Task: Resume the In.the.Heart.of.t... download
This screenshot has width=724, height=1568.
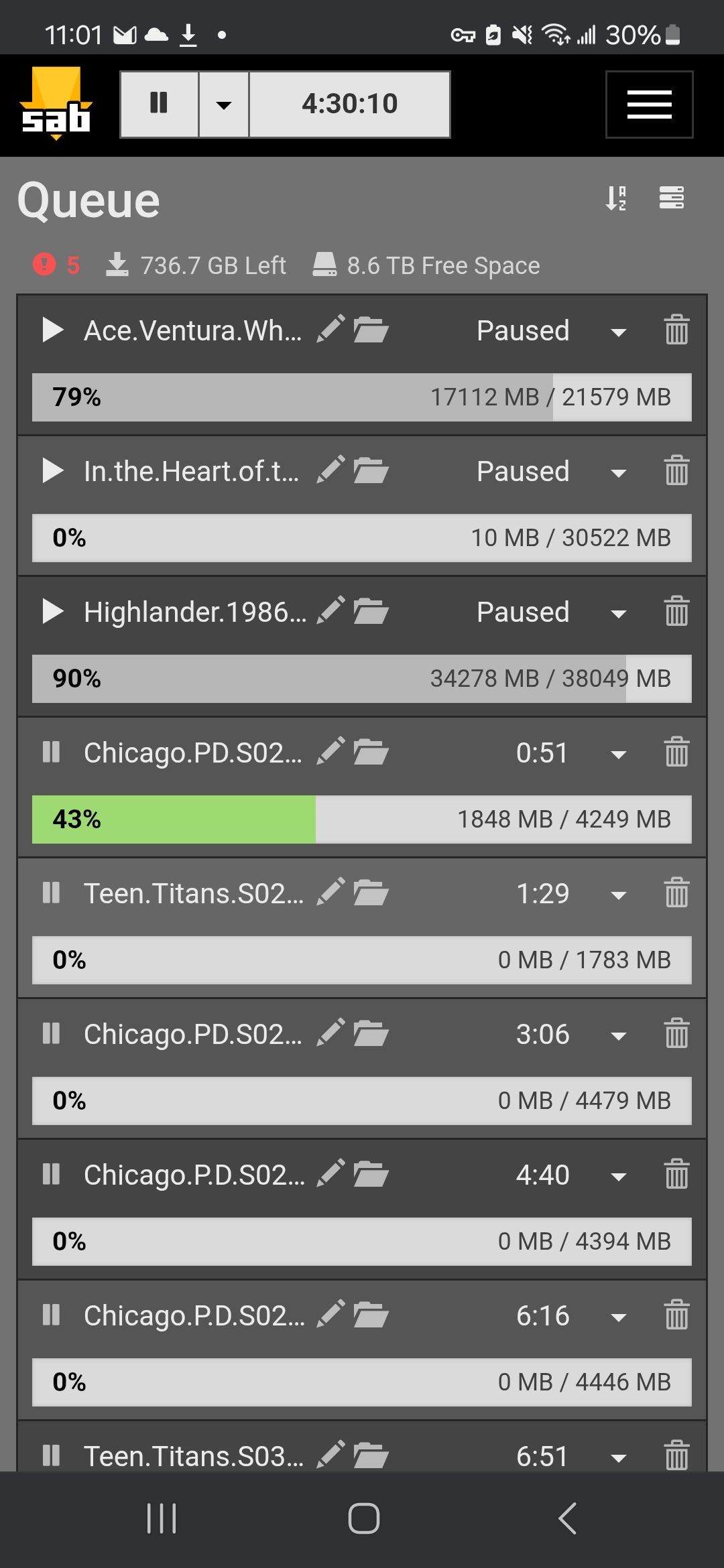Action: point(52,470)
